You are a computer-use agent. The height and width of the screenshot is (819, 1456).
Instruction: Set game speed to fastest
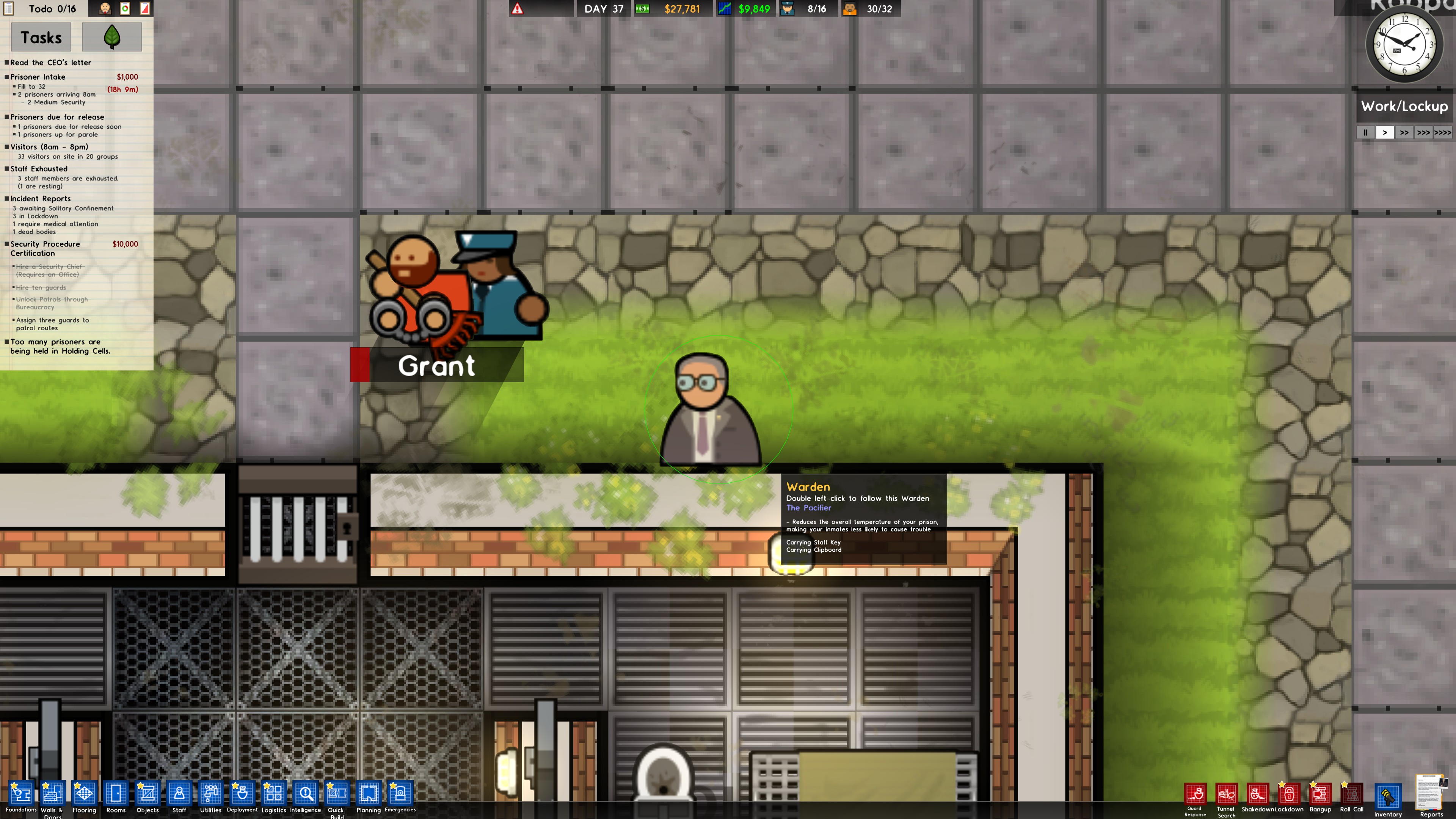[1442, 132]
